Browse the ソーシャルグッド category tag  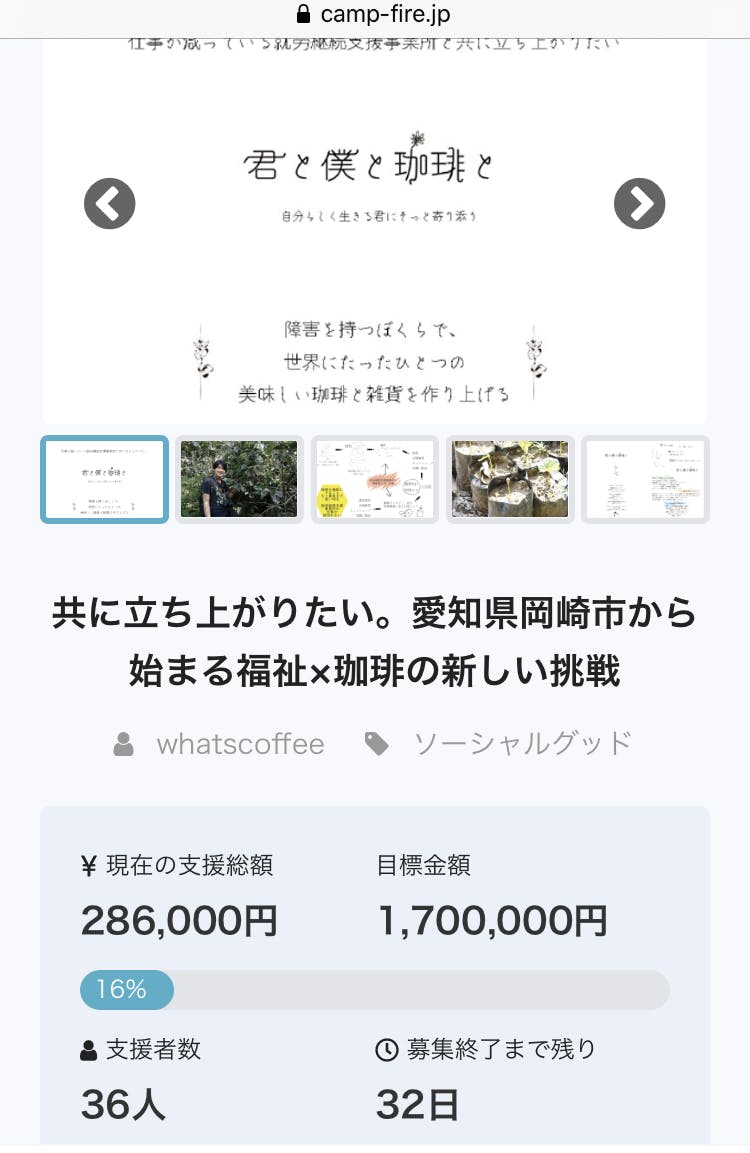pyautogui.click(x=522, y=744)
